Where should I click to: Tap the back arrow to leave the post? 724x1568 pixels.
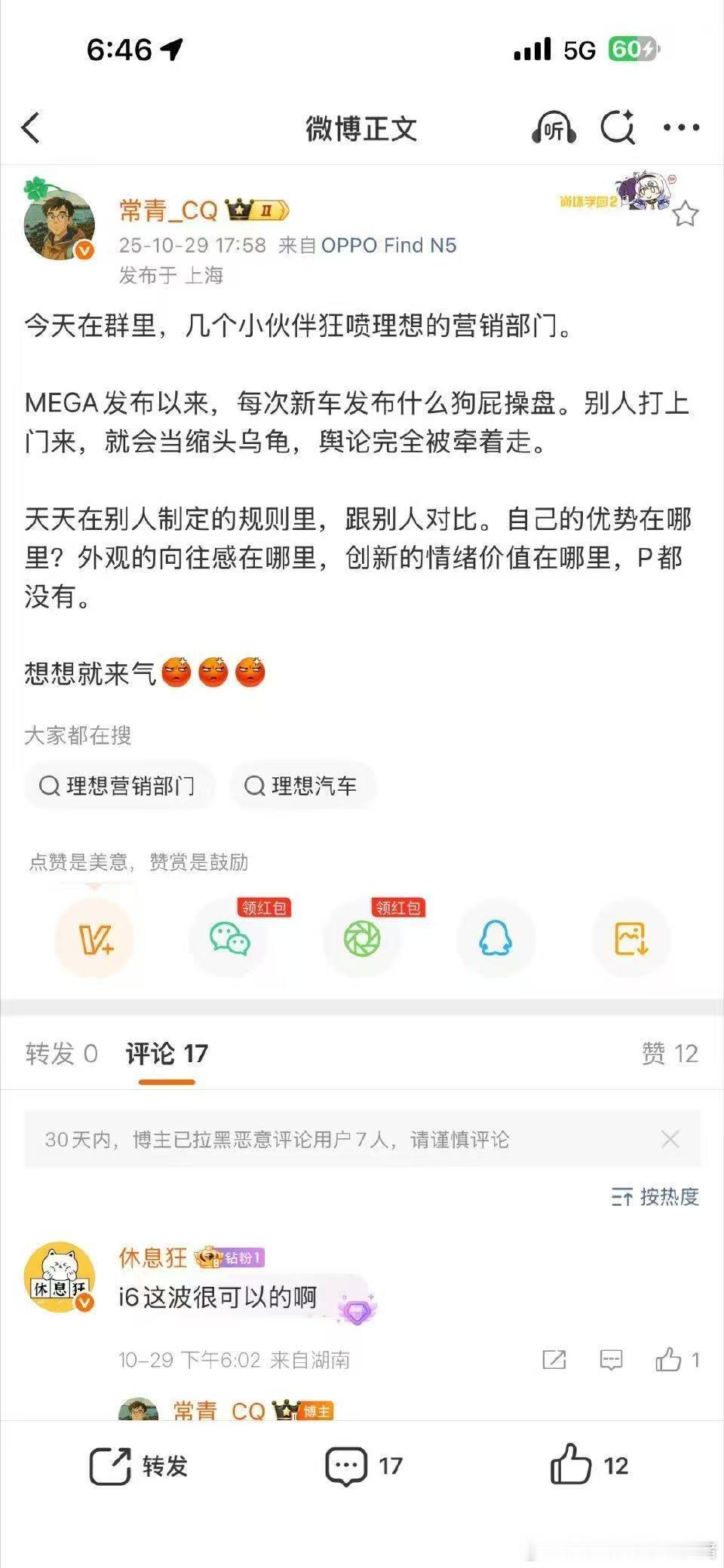32,128
